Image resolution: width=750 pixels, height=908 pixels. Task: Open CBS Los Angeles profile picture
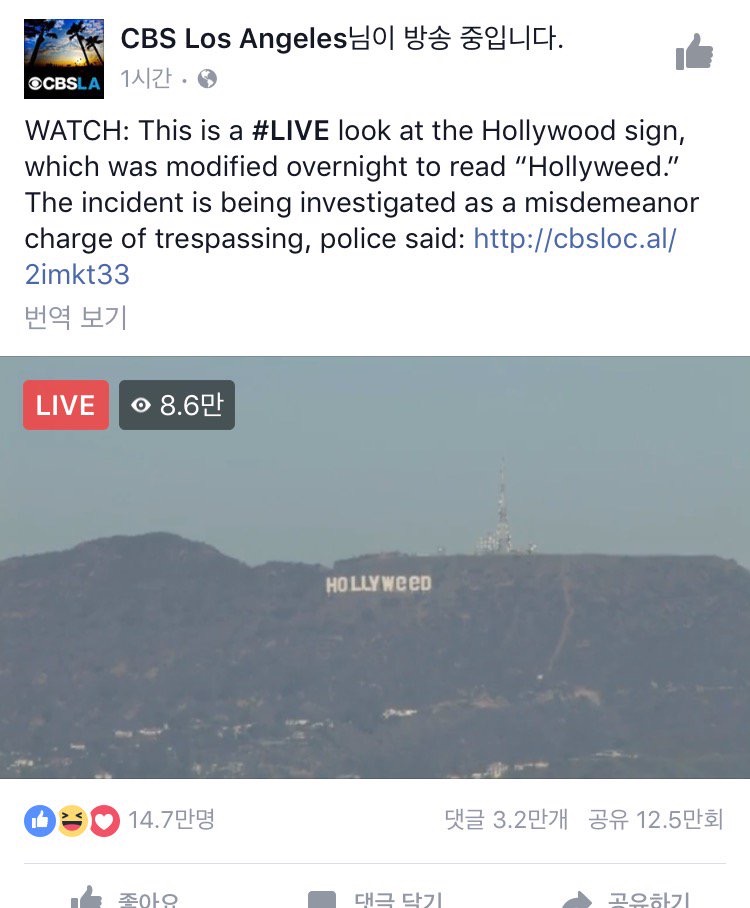point(65,59)
